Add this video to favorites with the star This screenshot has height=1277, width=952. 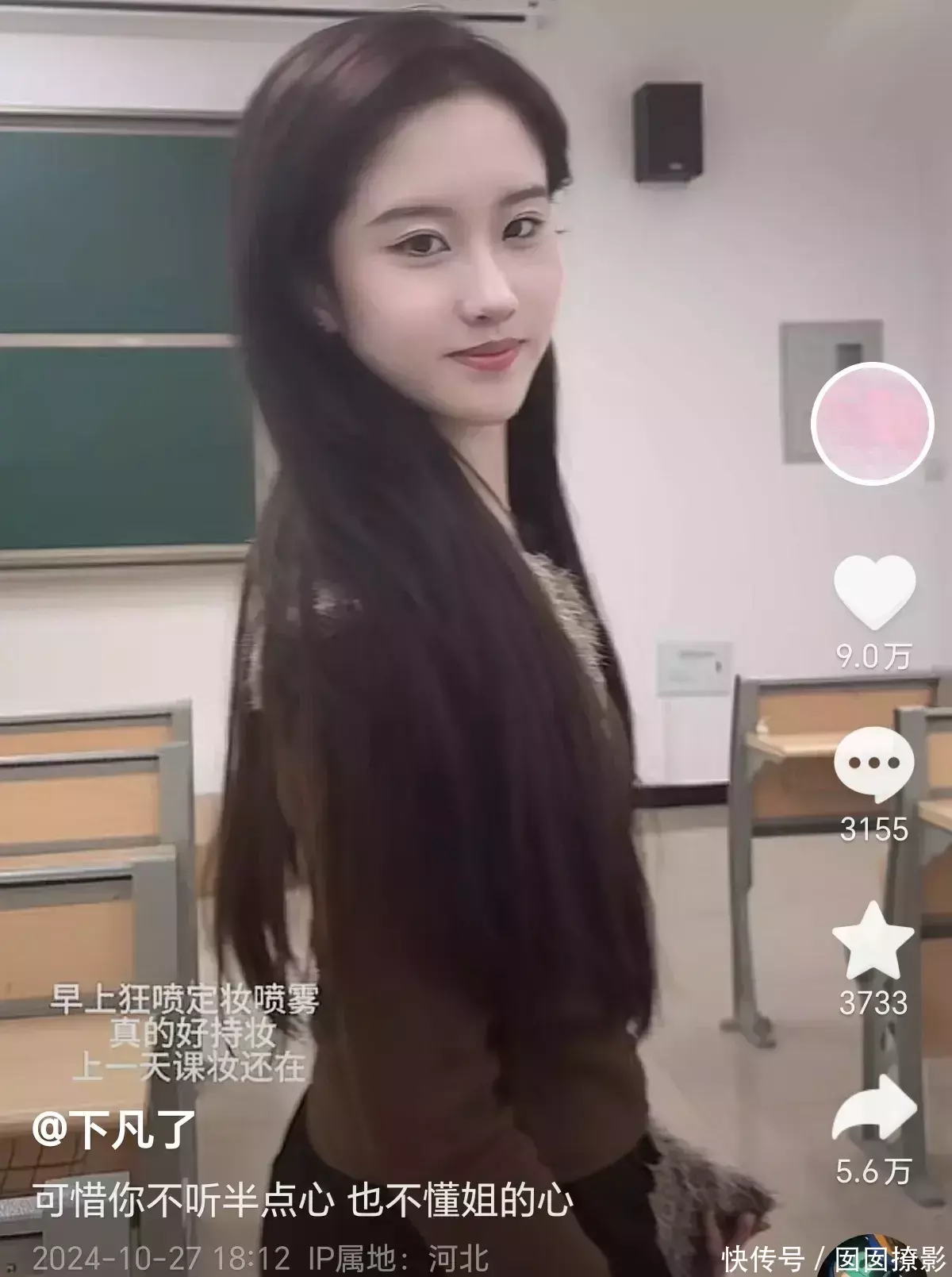click(873, 942)
